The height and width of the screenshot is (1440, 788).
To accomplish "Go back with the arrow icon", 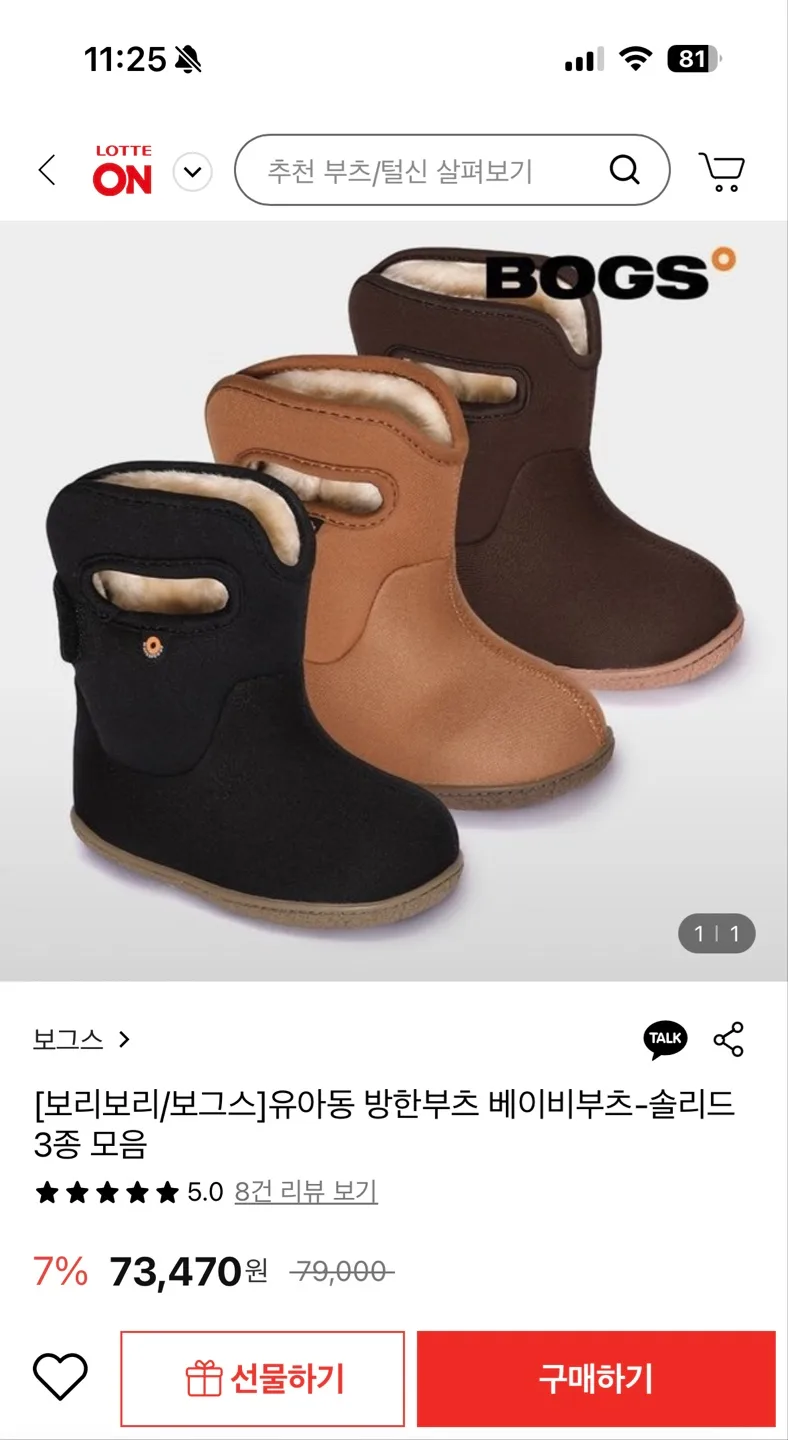I will coord(47,171).
